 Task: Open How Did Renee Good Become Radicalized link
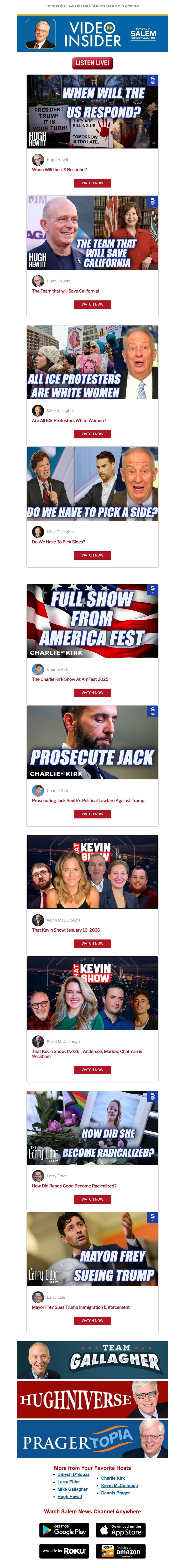pos(74,1186)
